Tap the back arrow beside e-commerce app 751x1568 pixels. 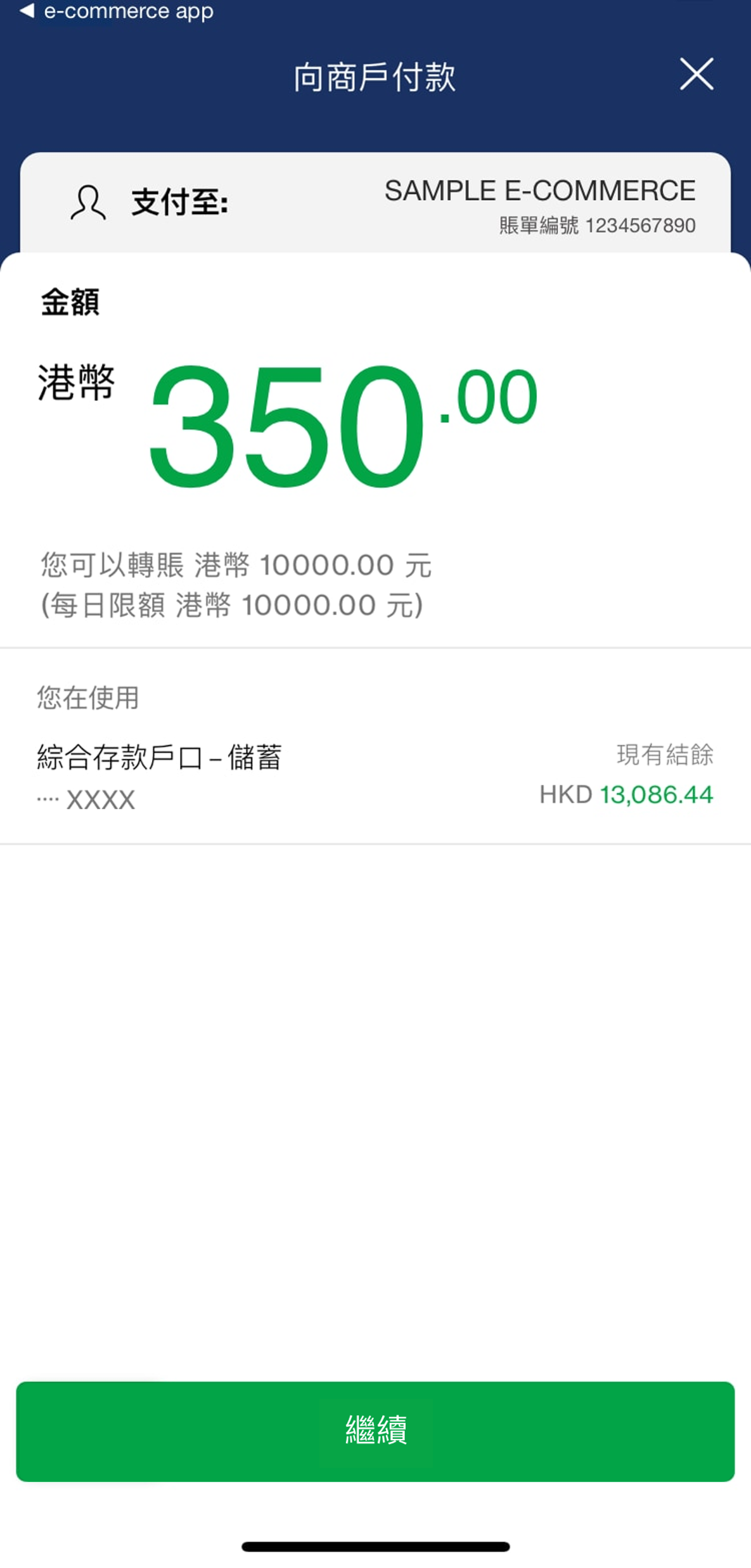click(27, 11)
